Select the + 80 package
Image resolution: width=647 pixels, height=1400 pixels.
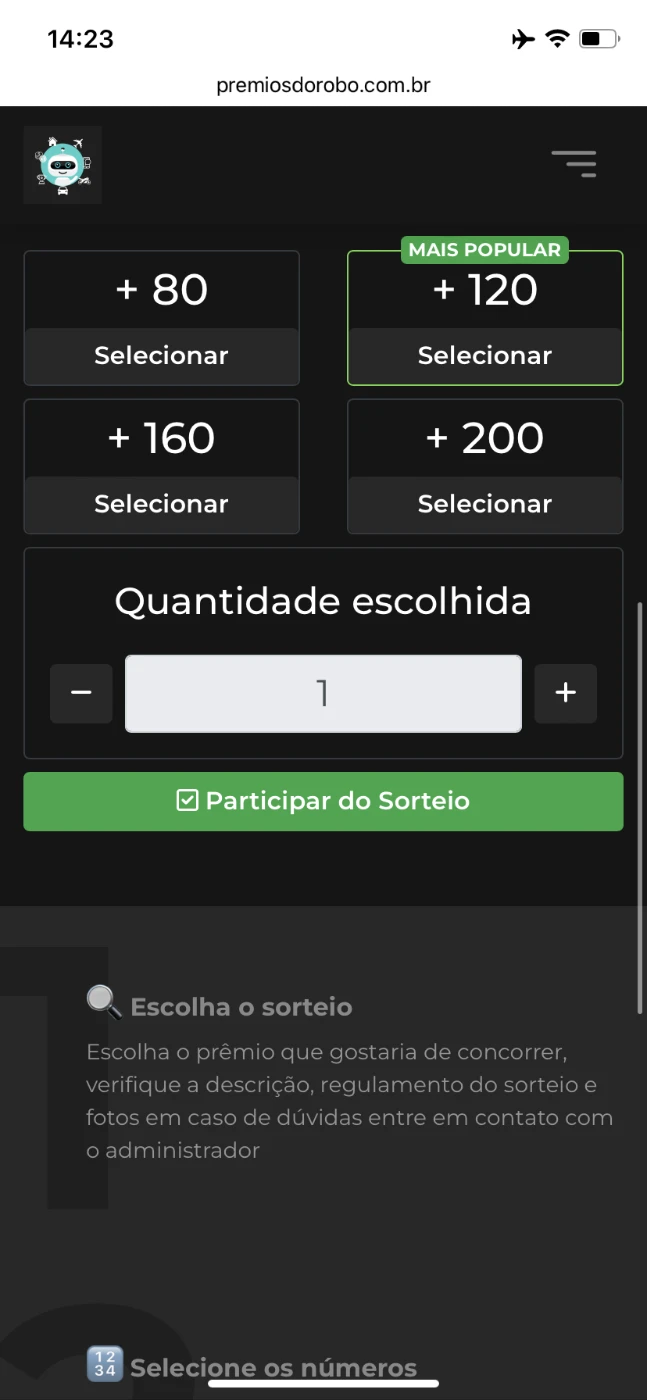click(x=161, y=355)
